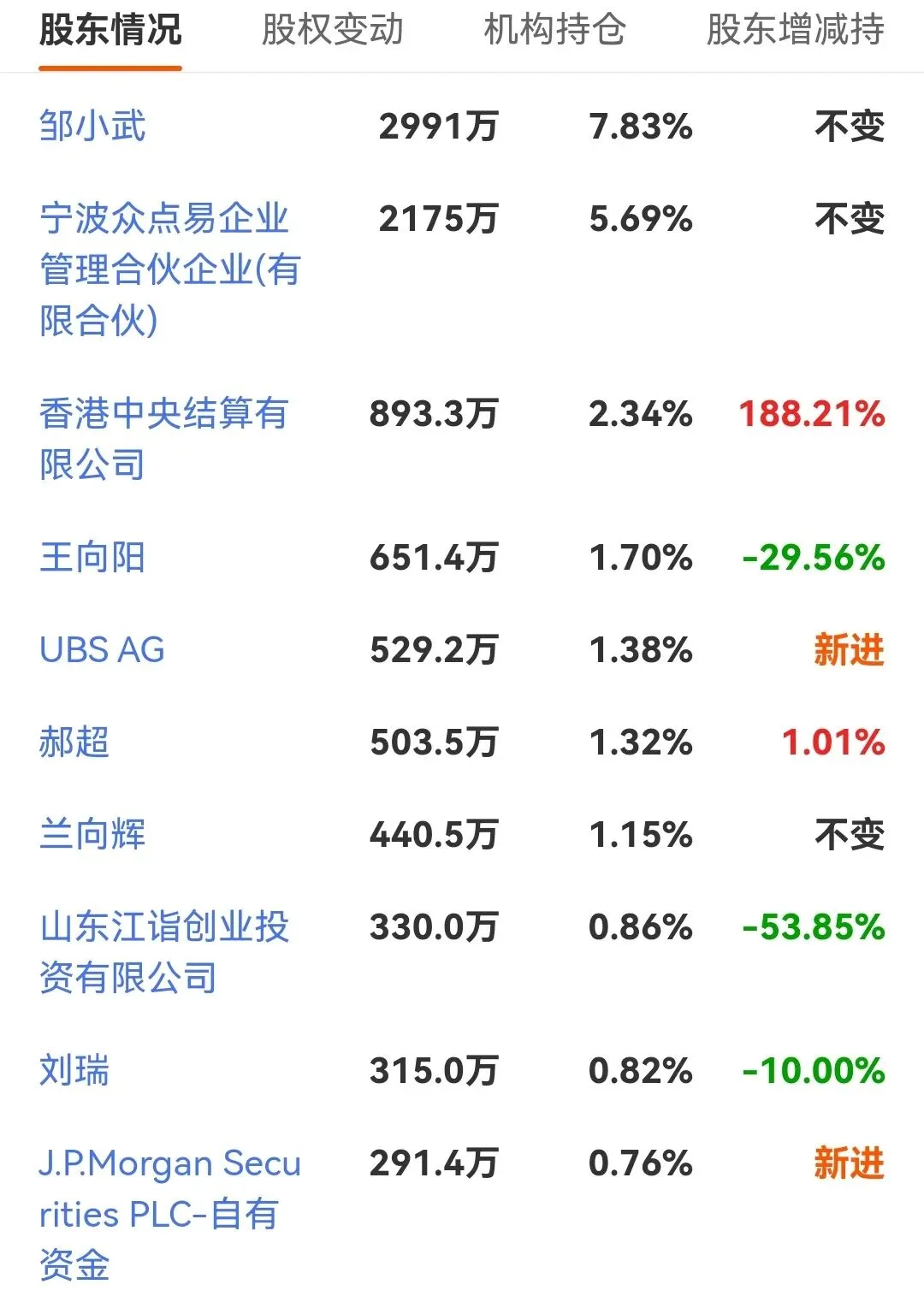View shareholder 郝超
924x1296 pixels.
tap(74, 743)
